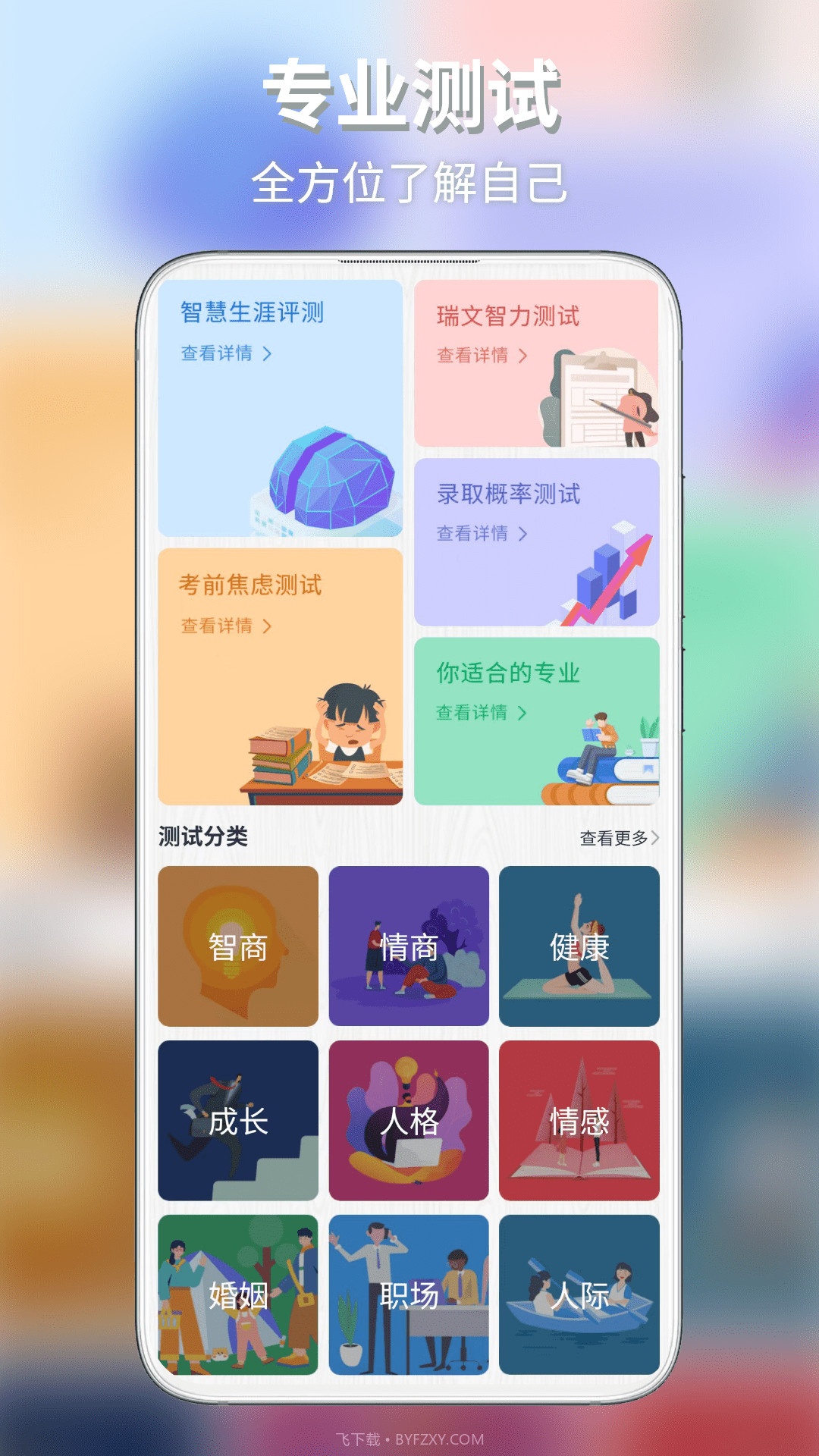Viewport: 819px width, 1456px height.
Task: Select the 智商 category tile
Action: 237,948
